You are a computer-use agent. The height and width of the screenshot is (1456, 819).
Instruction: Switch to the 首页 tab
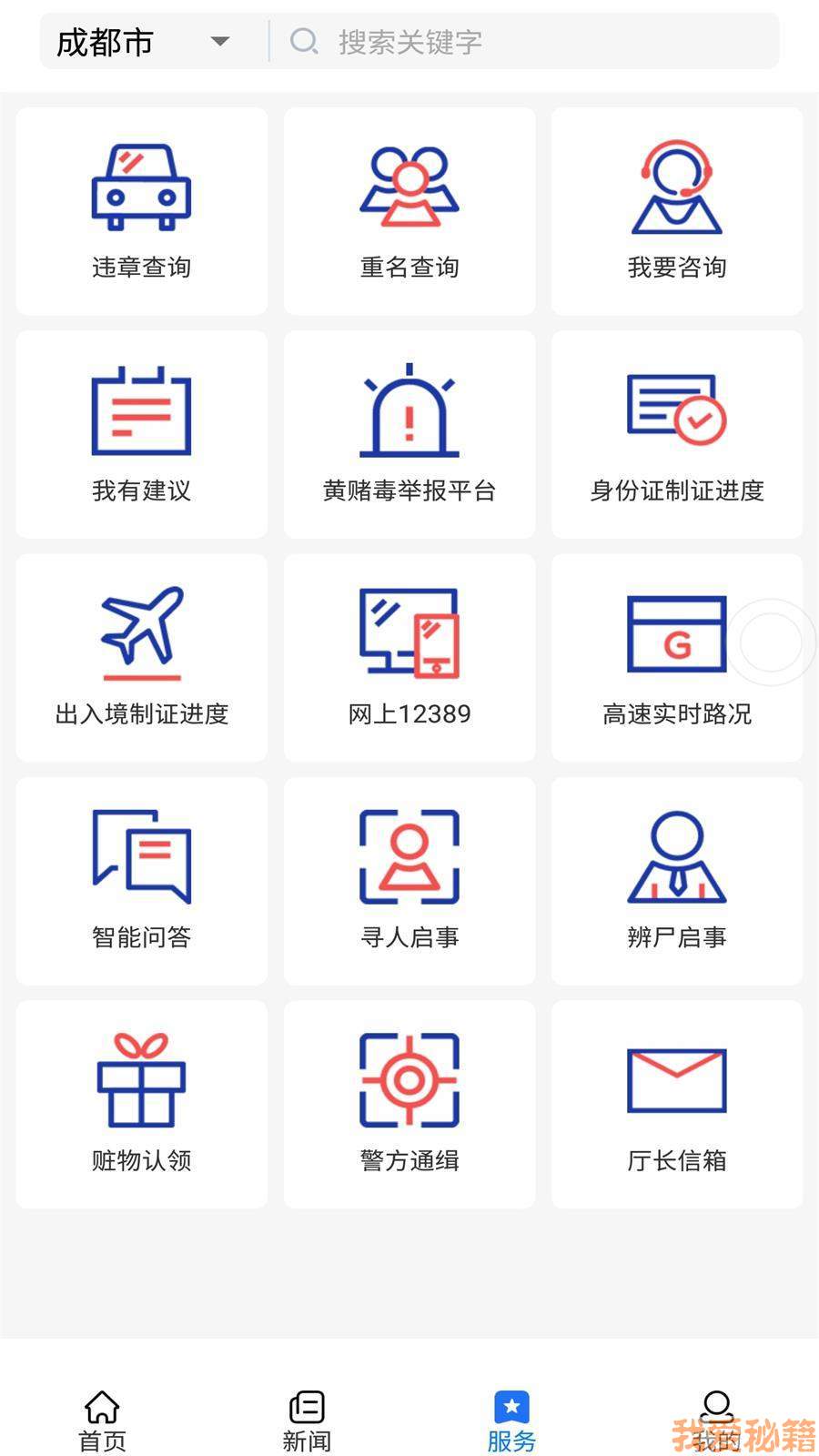[x=102, y=1420]
